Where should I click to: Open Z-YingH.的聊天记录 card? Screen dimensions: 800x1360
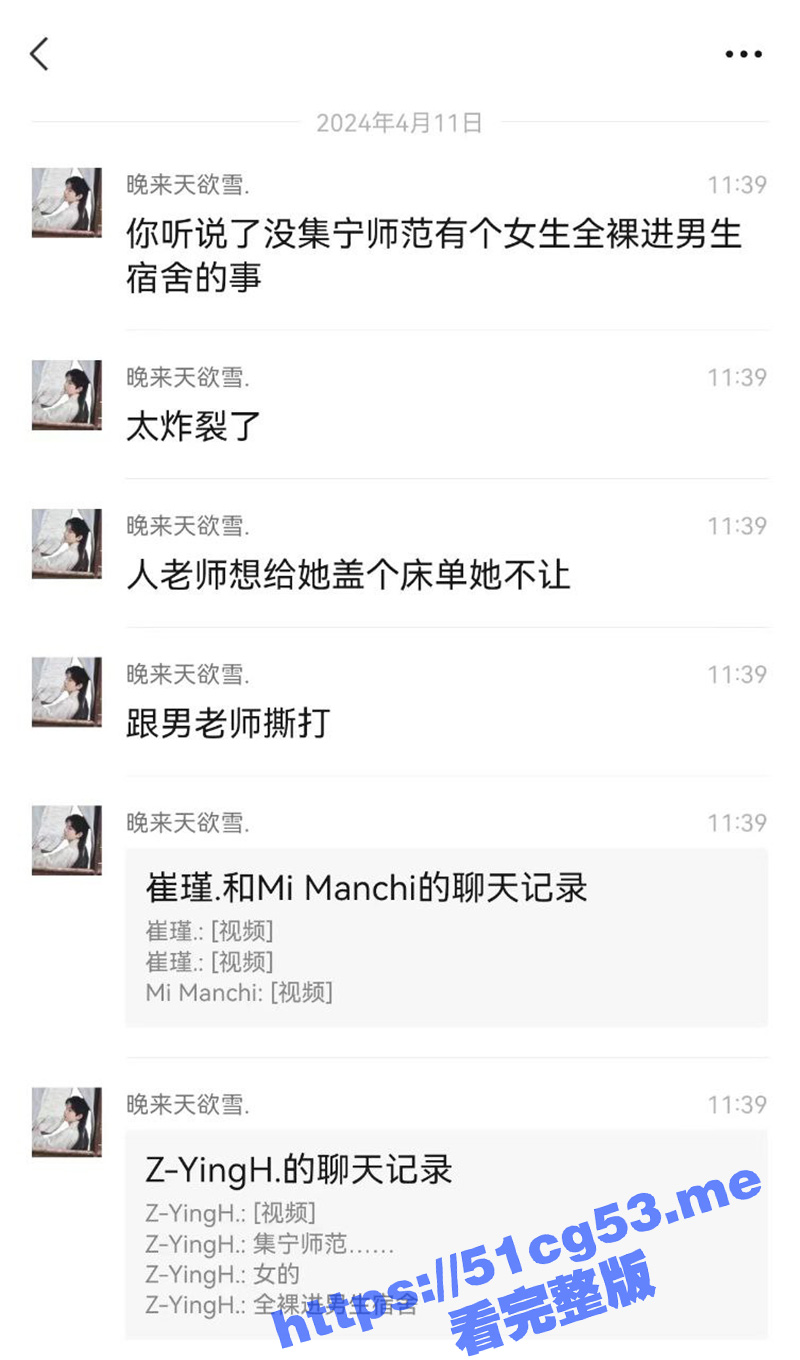click(446, 1232)
